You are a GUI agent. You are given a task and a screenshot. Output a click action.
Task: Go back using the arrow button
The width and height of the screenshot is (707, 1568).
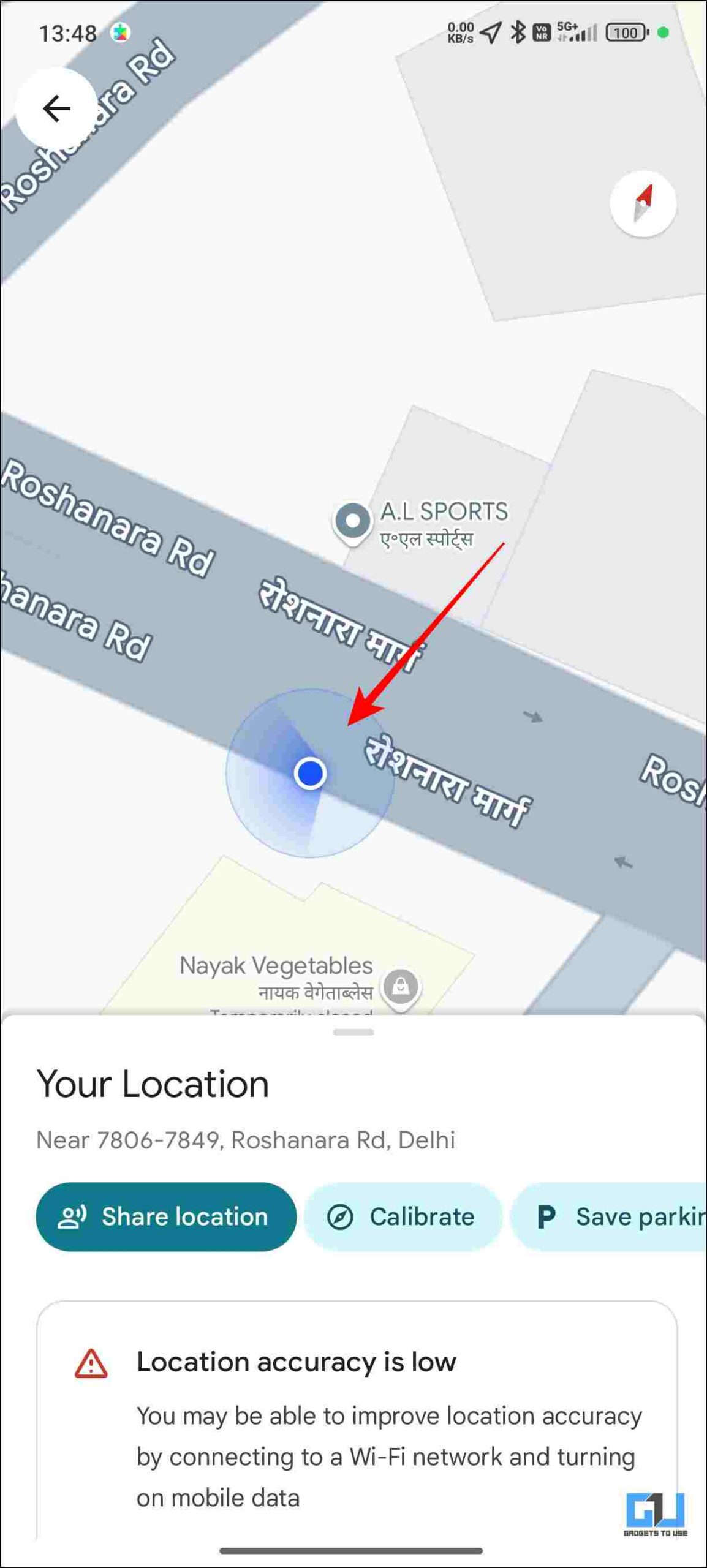[56, 108]
